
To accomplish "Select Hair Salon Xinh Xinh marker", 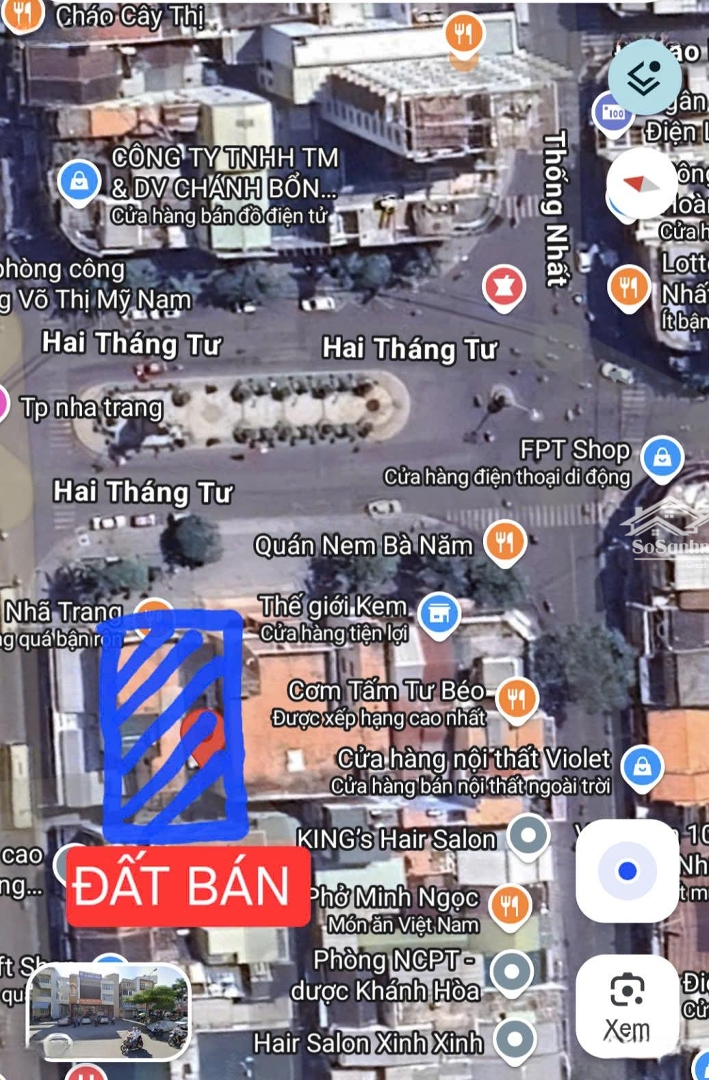I will pos(513,1040).
